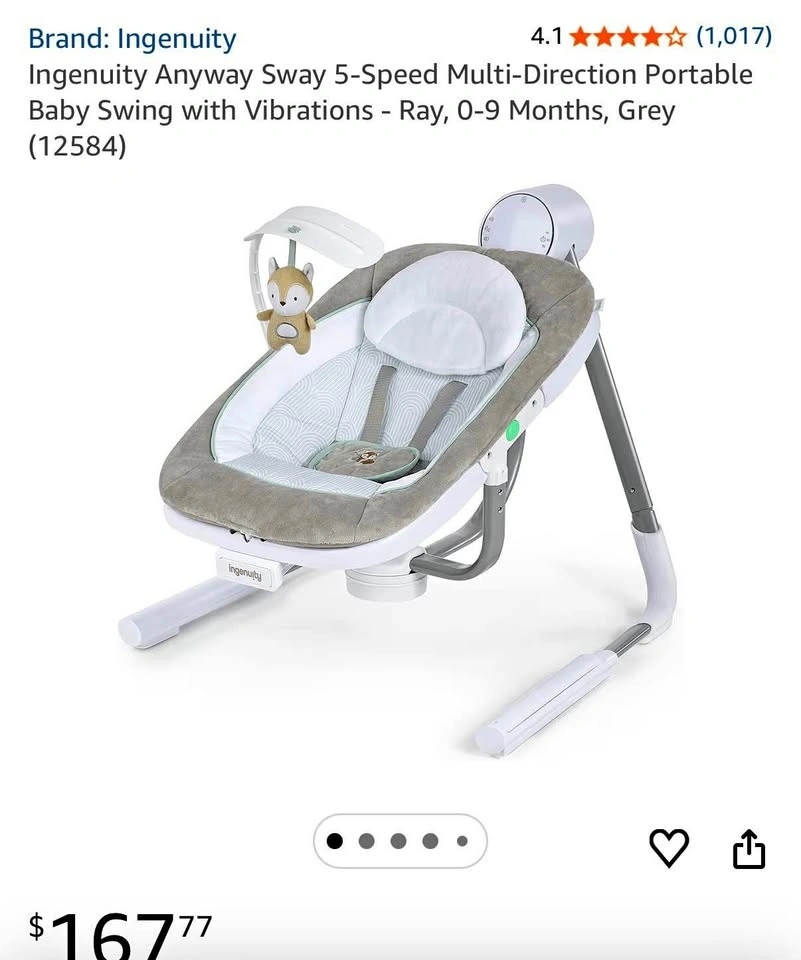
Task: Add baby swing to wish list heart
Action: tap(669, 847)
